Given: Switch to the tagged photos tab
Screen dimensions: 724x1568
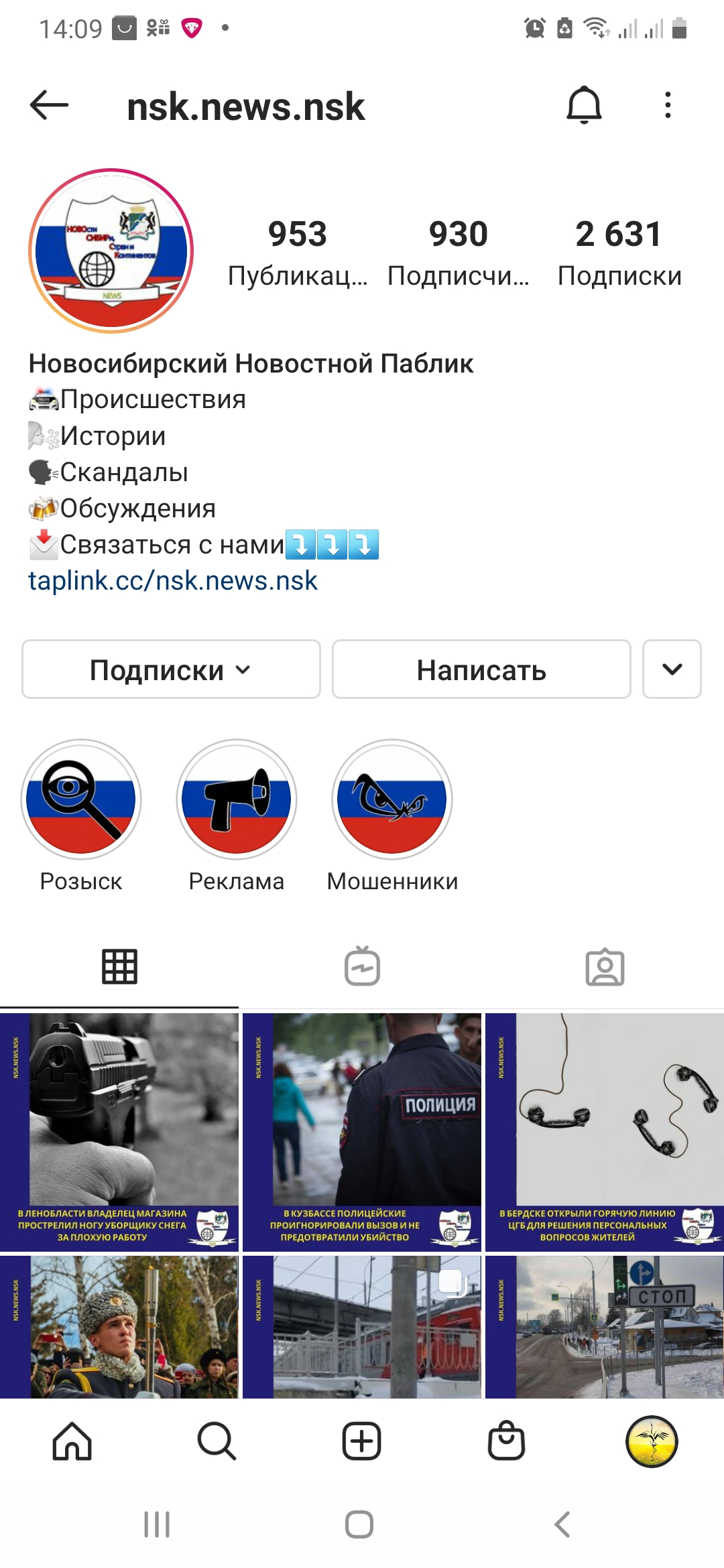Looking at the screenshot, I should coord(605,966).
